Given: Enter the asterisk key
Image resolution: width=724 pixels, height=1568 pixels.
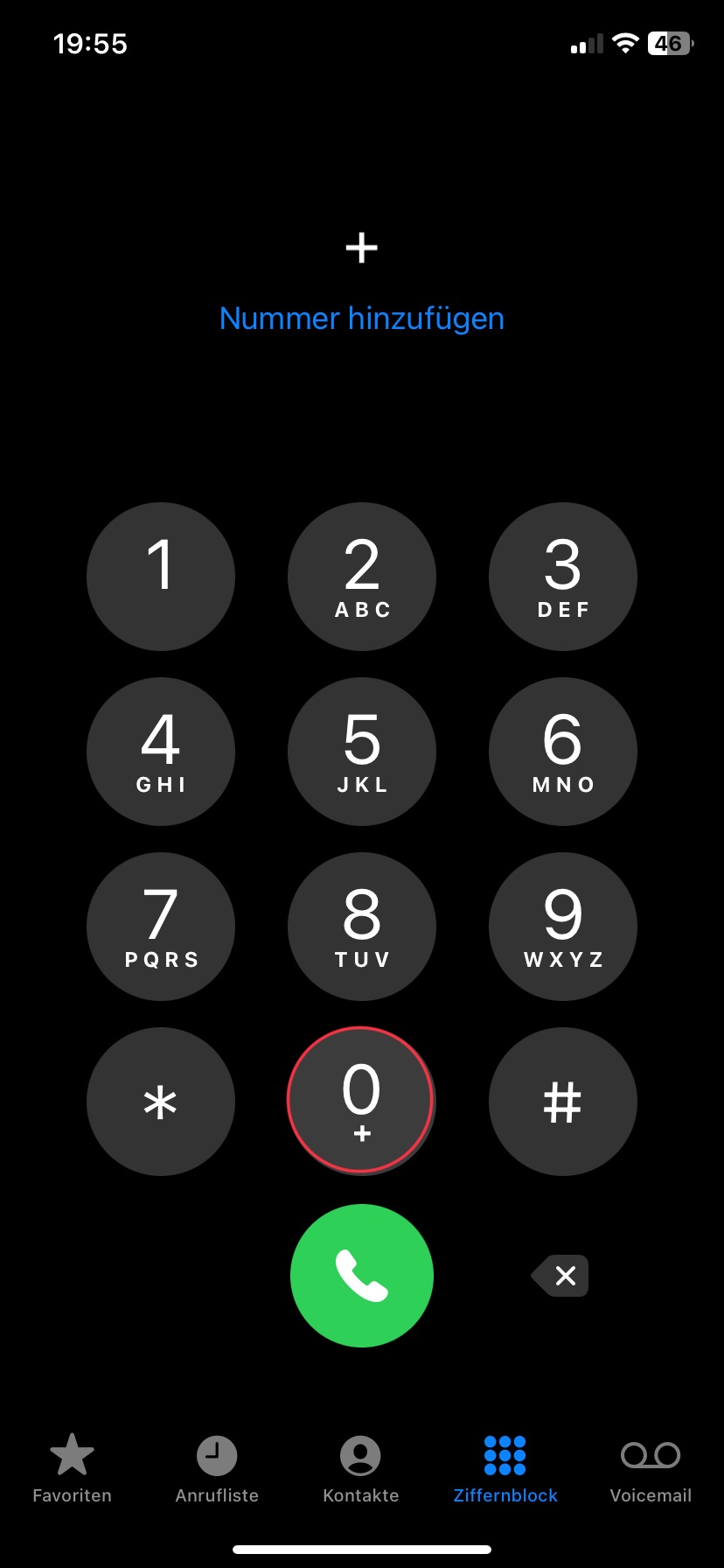Looking at the screenshot, I should tap(161, 1102).
